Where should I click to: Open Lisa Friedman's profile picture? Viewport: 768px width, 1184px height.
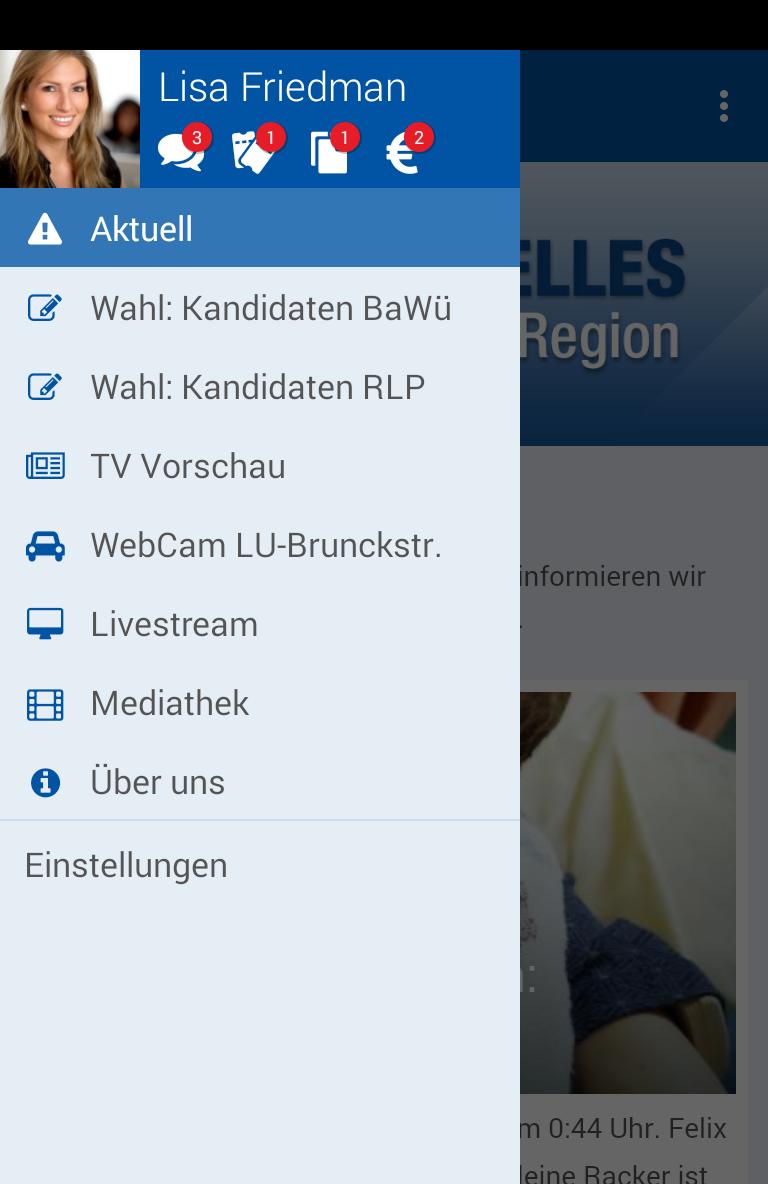click(x=70, y=119)
